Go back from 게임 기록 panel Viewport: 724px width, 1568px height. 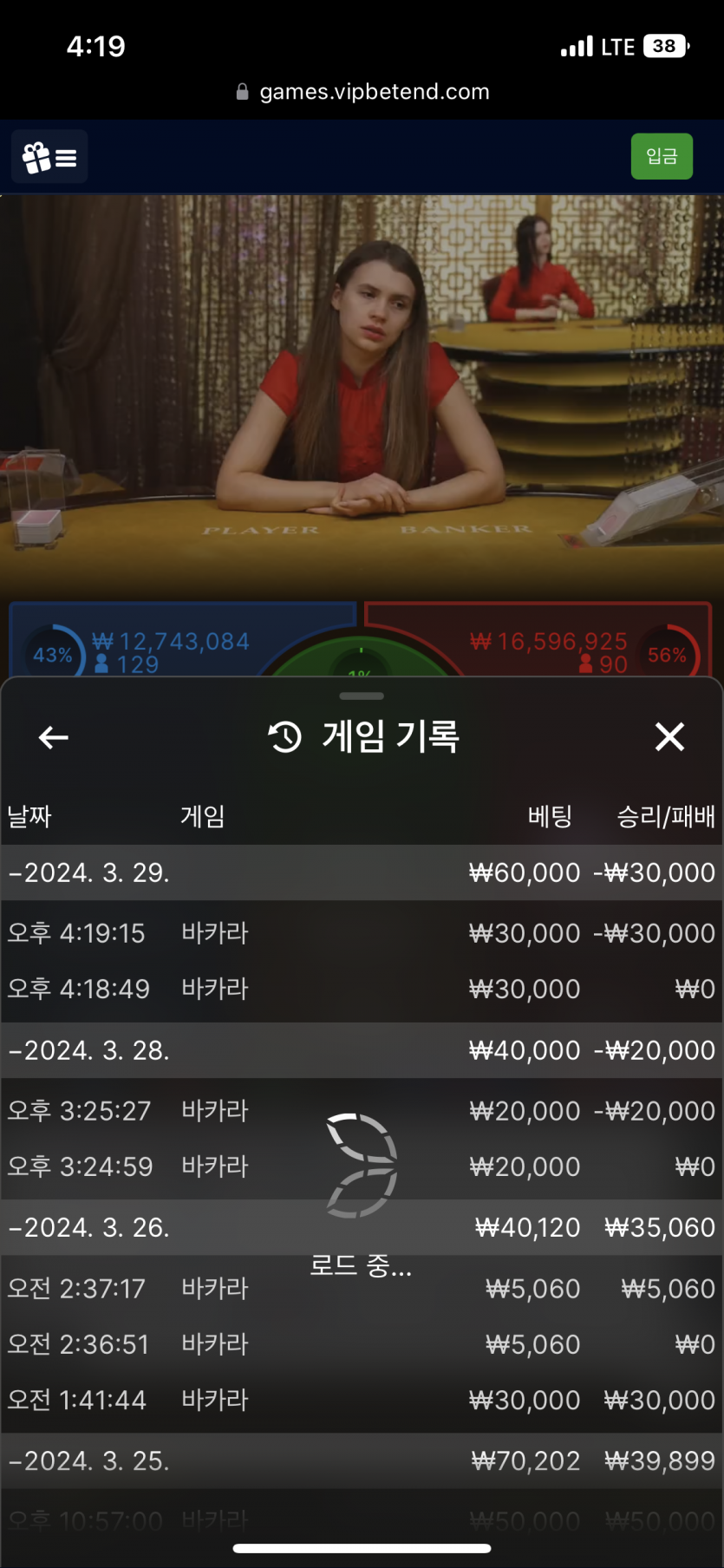(54, 738)
